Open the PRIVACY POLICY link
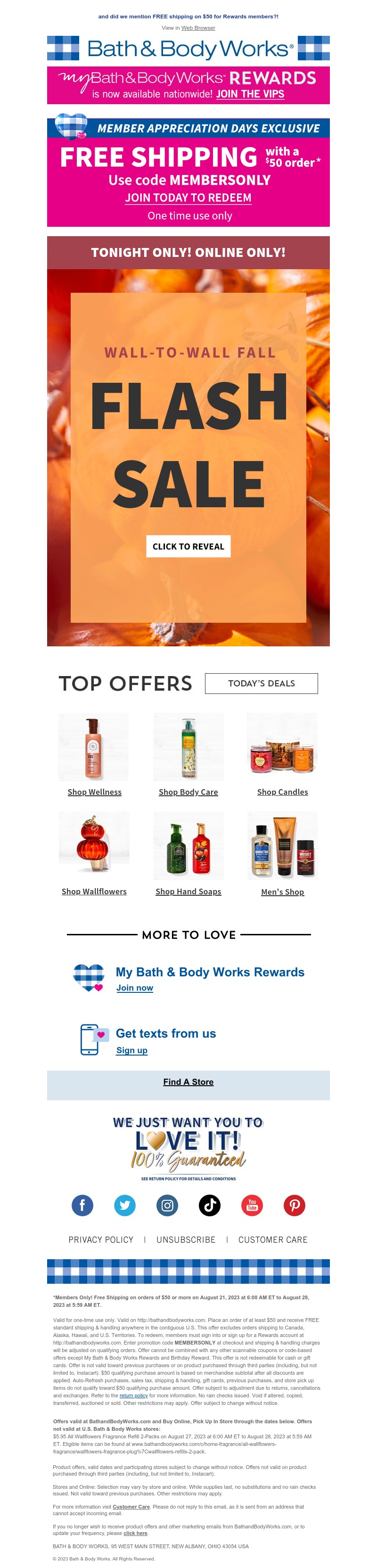The image size is (377, 1568). [x=101, y=1239]
